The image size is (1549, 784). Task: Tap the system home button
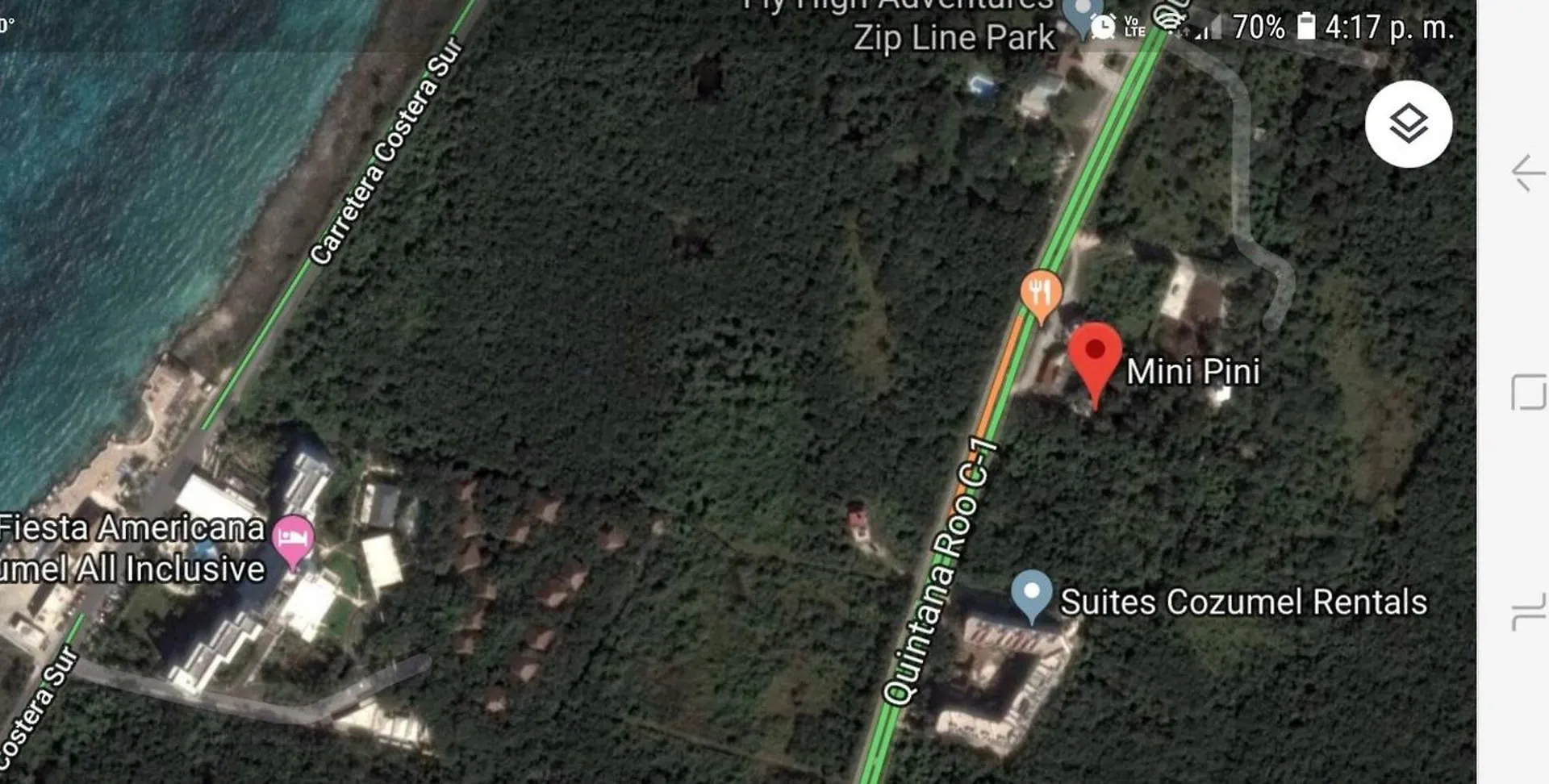point(1527,392)
